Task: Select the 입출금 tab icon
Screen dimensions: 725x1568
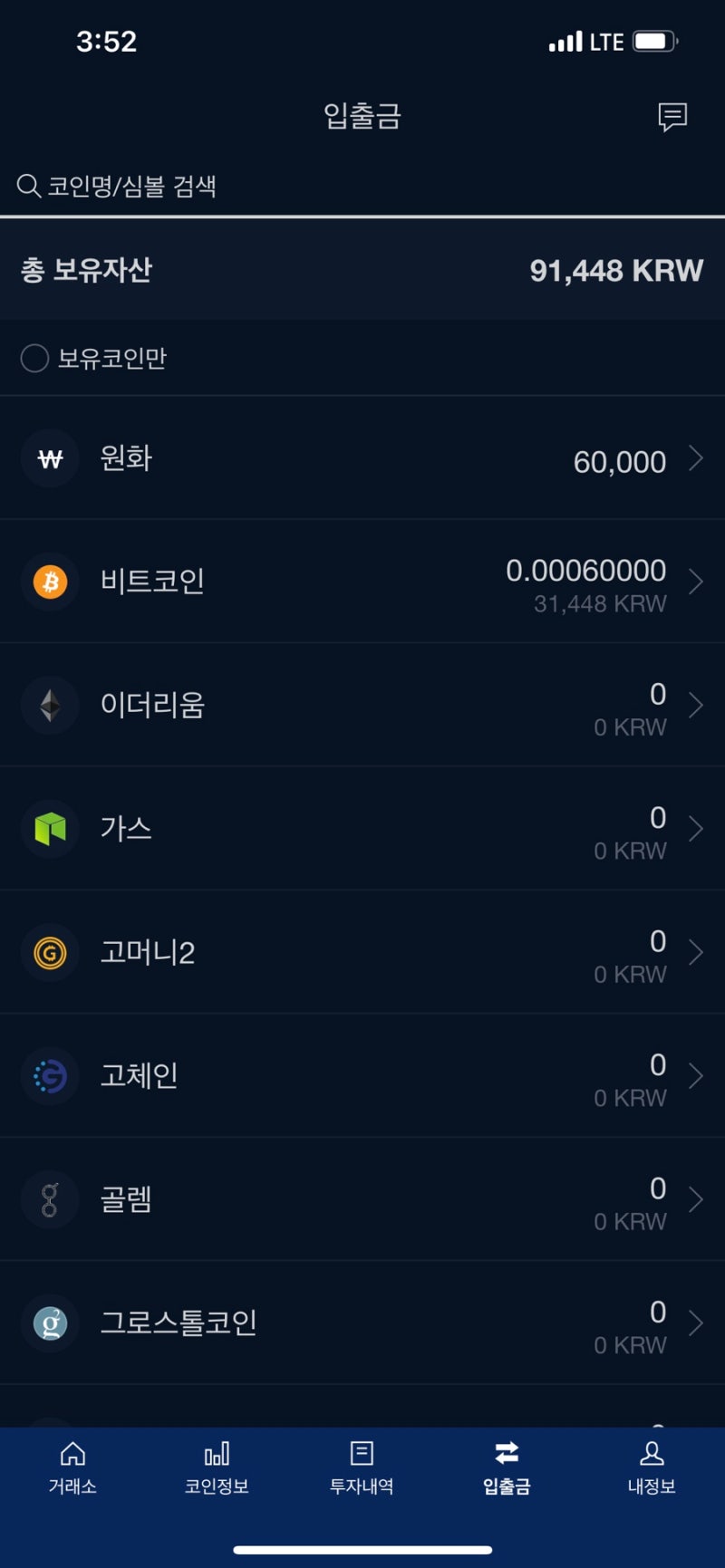Action: tap(507, 1469)
